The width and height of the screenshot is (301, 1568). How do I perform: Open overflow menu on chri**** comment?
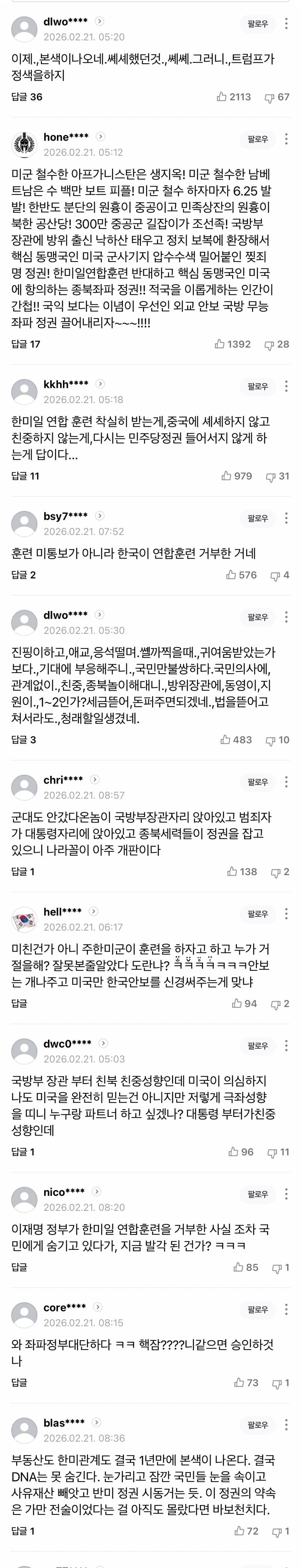pos(286,782)
